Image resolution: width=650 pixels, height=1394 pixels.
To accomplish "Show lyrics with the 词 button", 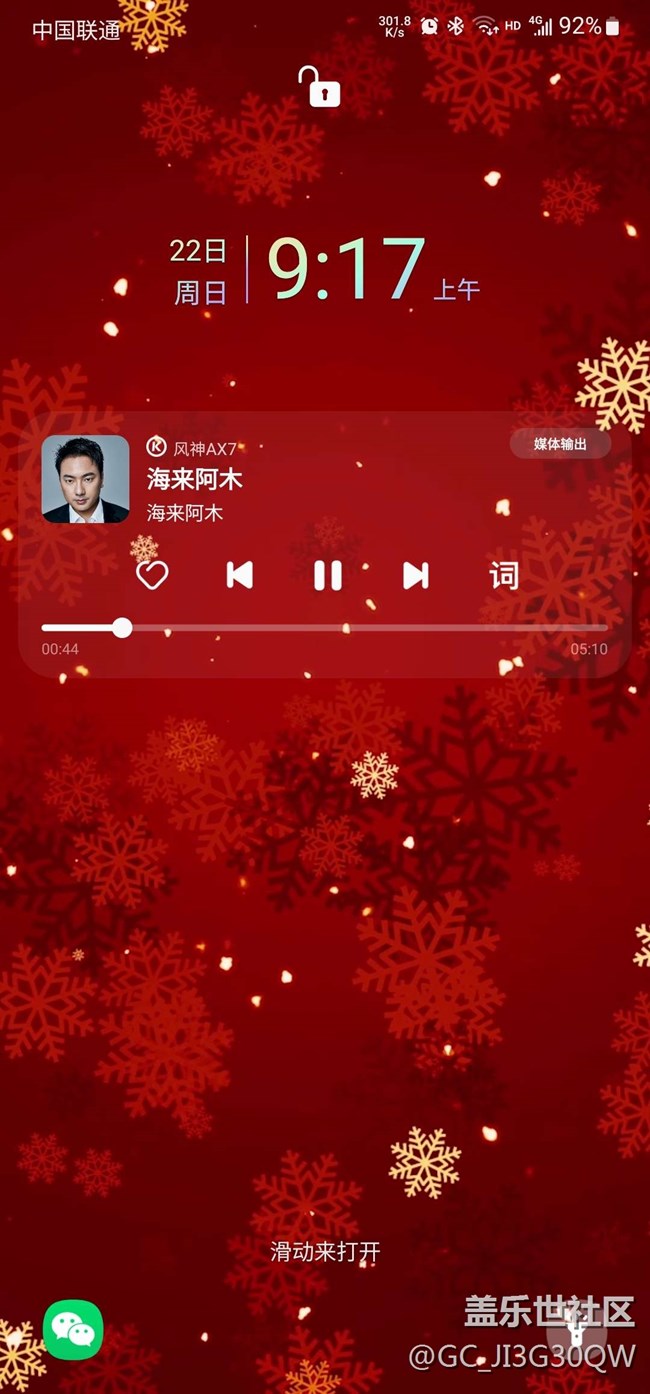I will [504, 575].
